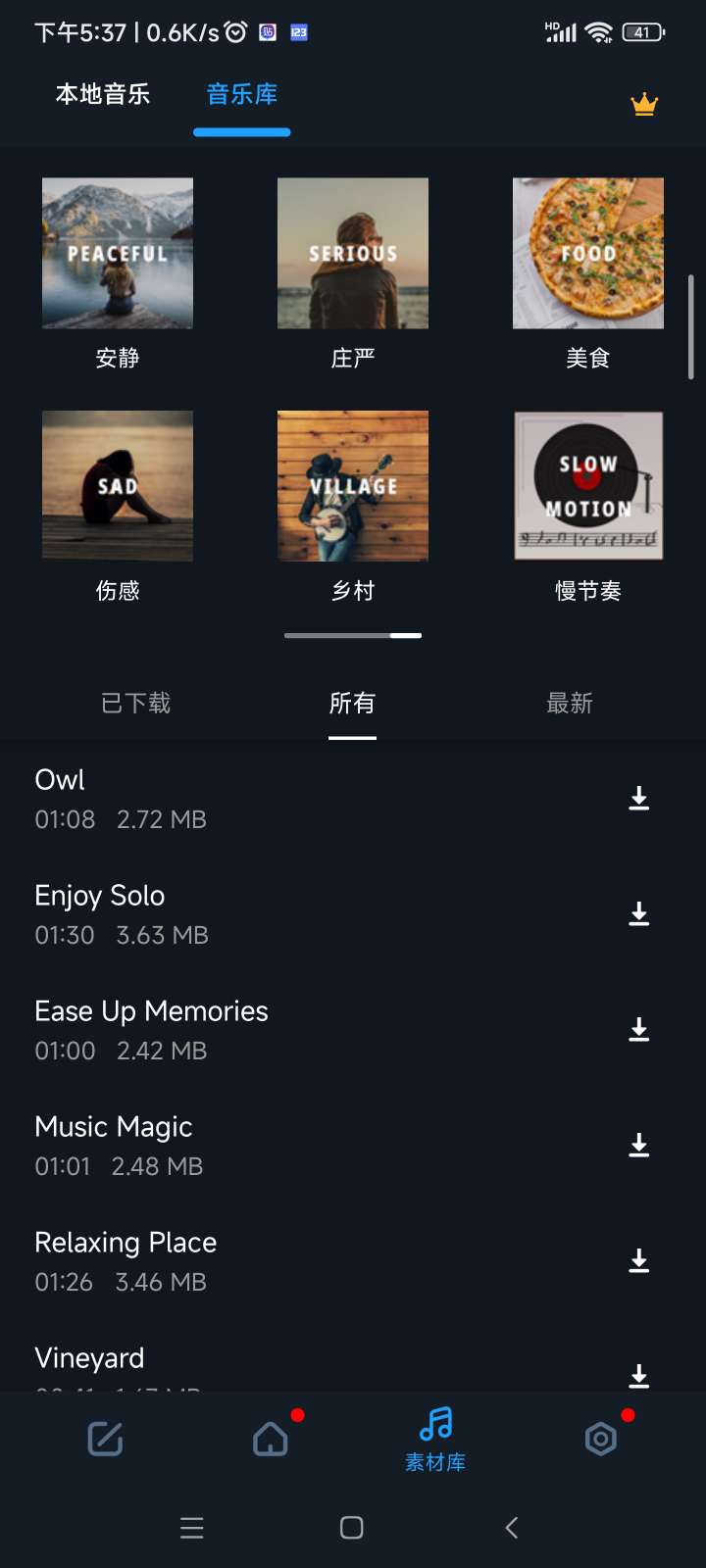Viewport: 706px width, 1568px height.
Task: Open the 美食 Food music category
Action: 588,253
